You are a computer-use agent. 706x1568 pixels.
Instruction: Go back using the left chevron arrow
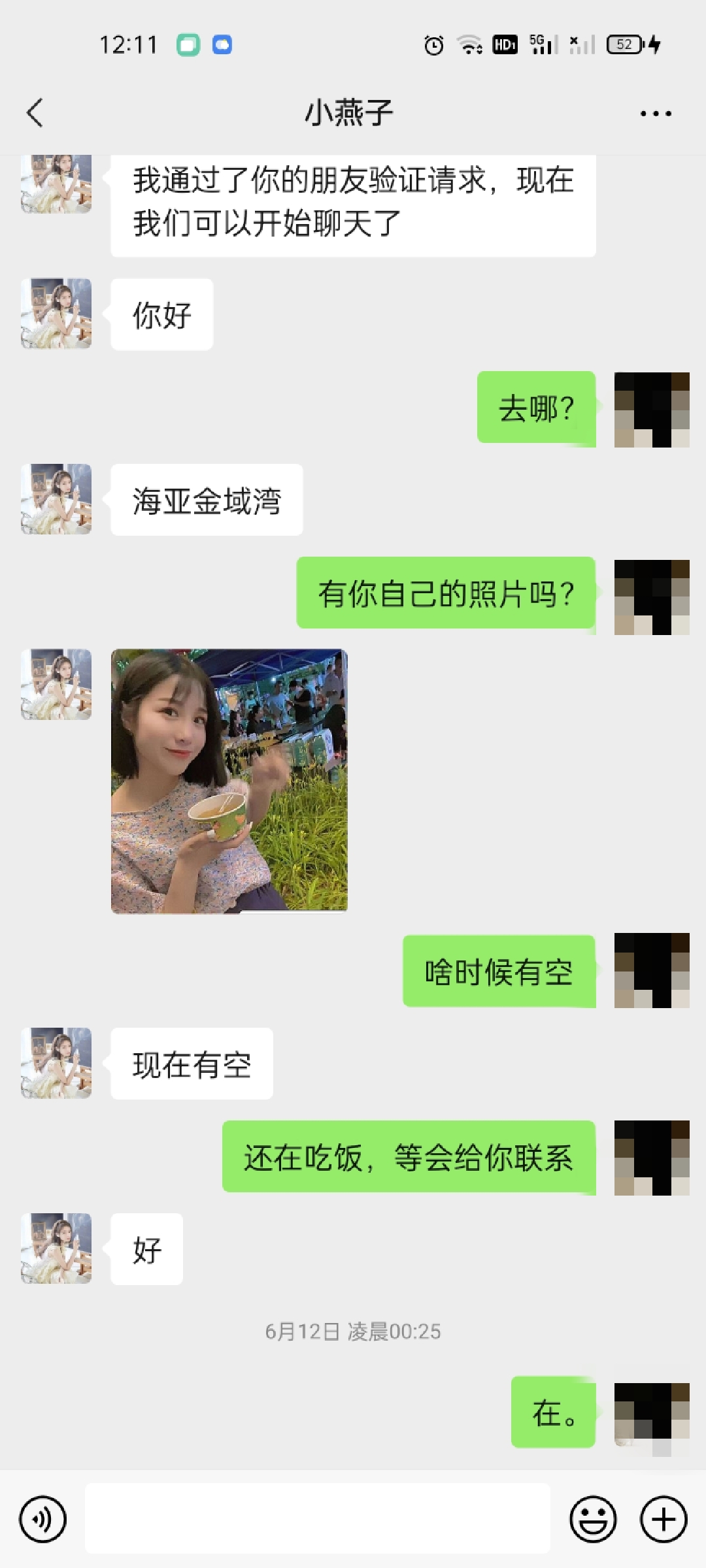click(x=35, y=112)
